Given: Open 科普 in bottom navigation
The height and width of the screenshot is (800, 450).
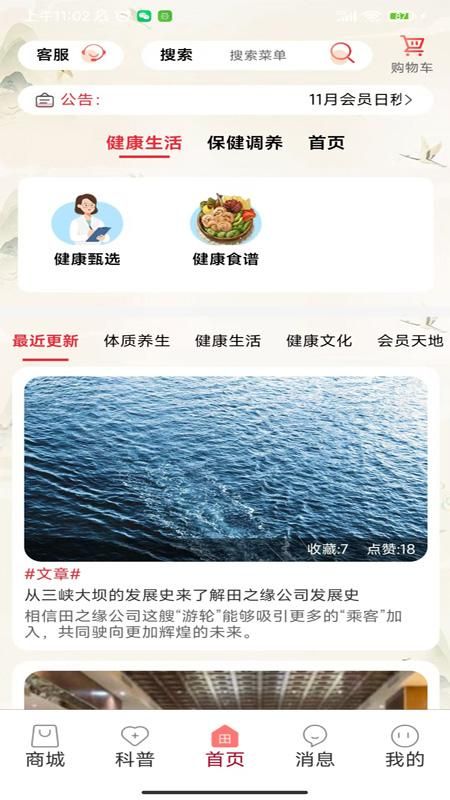Looking at the screenshot, I should 135,746.
